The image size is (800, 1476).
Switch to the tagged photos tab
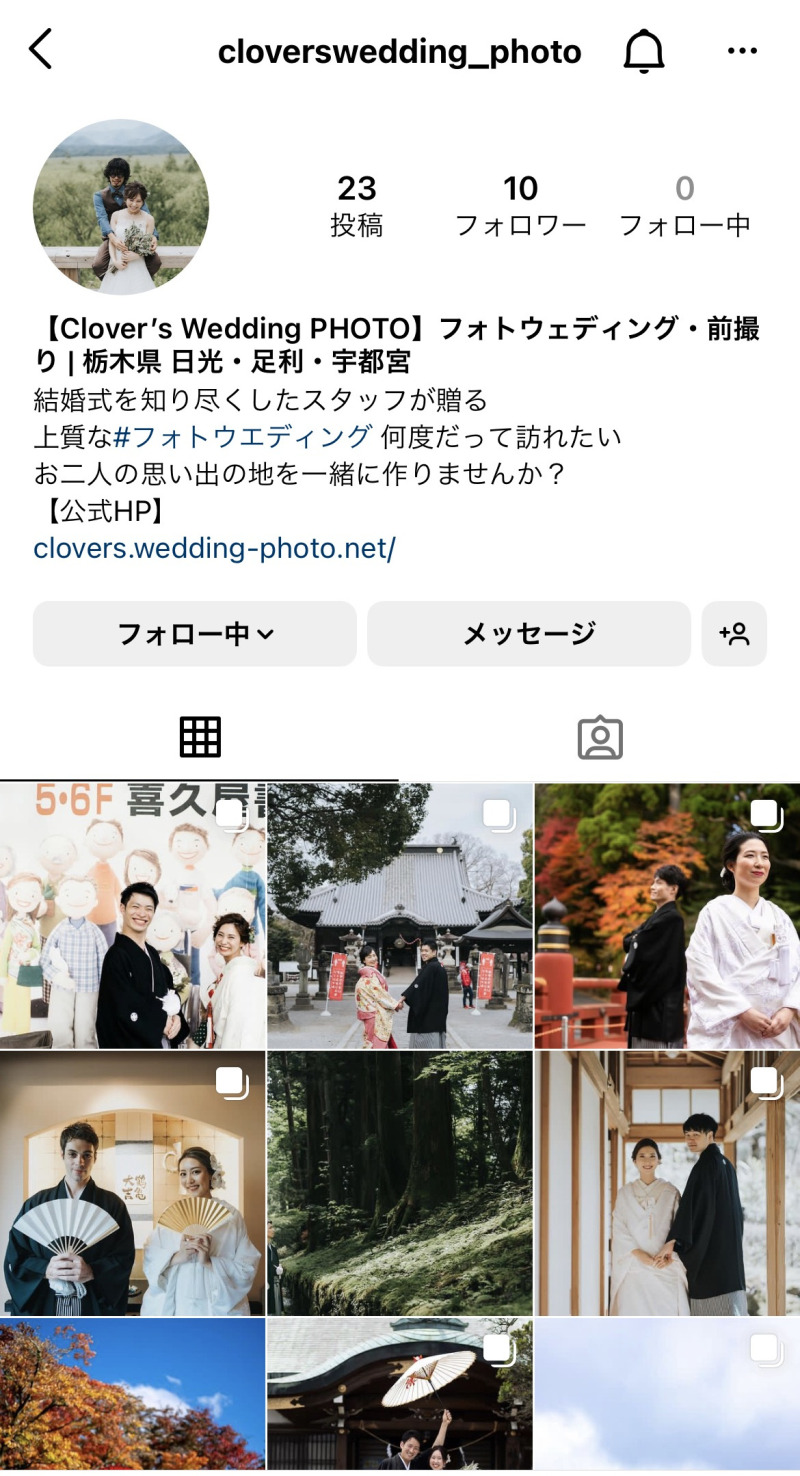600,738
